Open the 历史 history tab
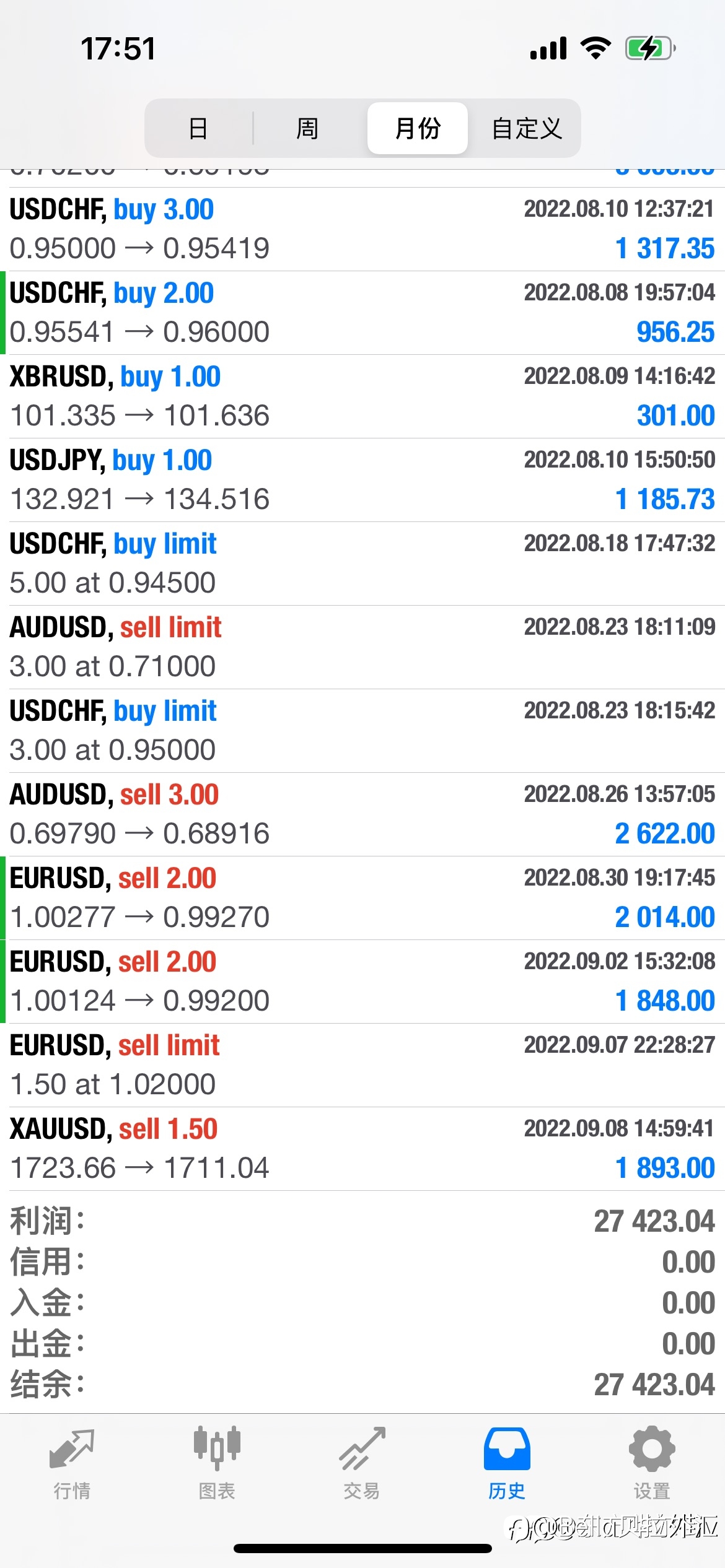725x1568 pixels. (507, 1464)
